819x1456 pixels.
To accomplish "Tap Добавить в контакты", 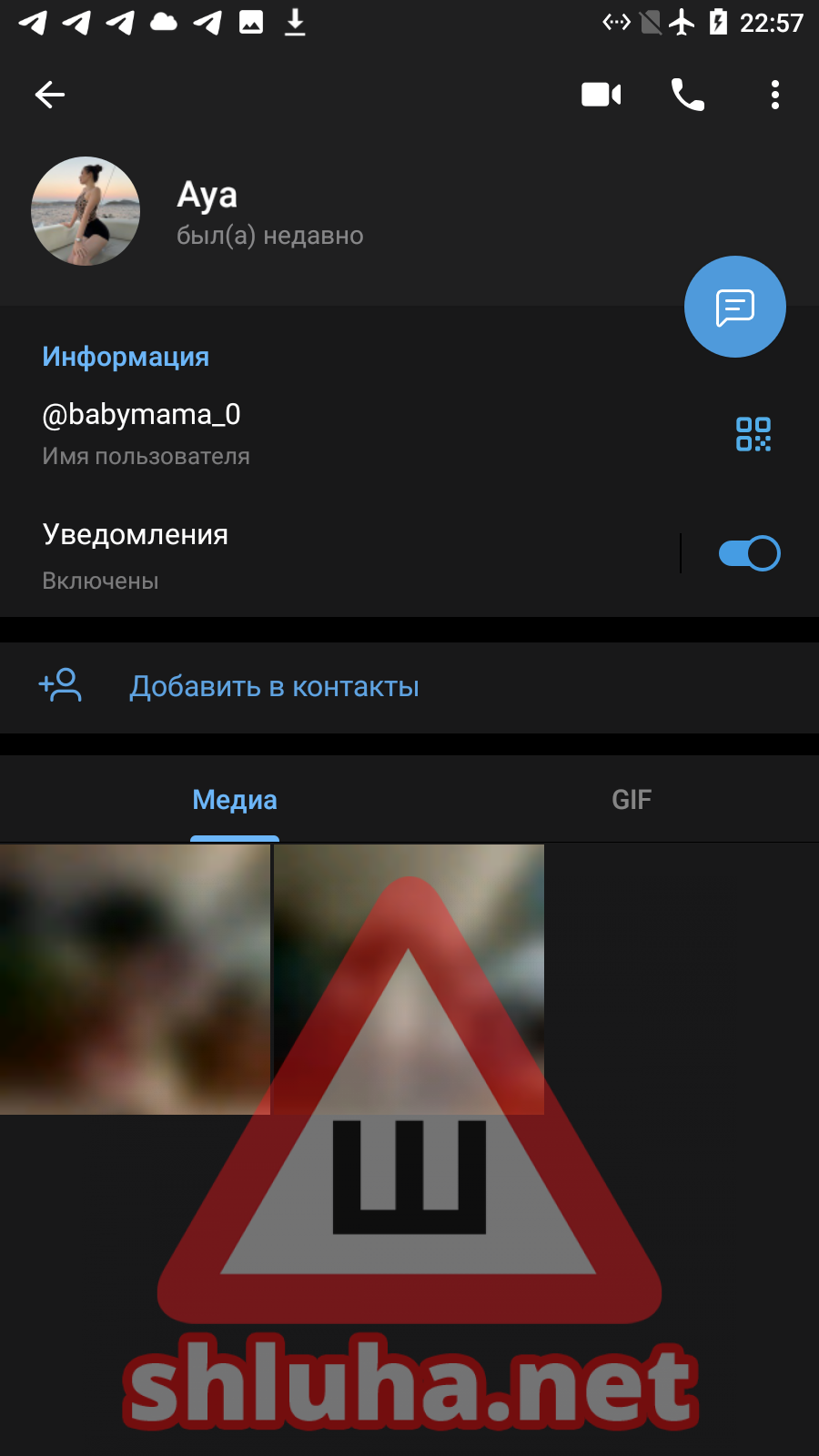I will (273, 687).
